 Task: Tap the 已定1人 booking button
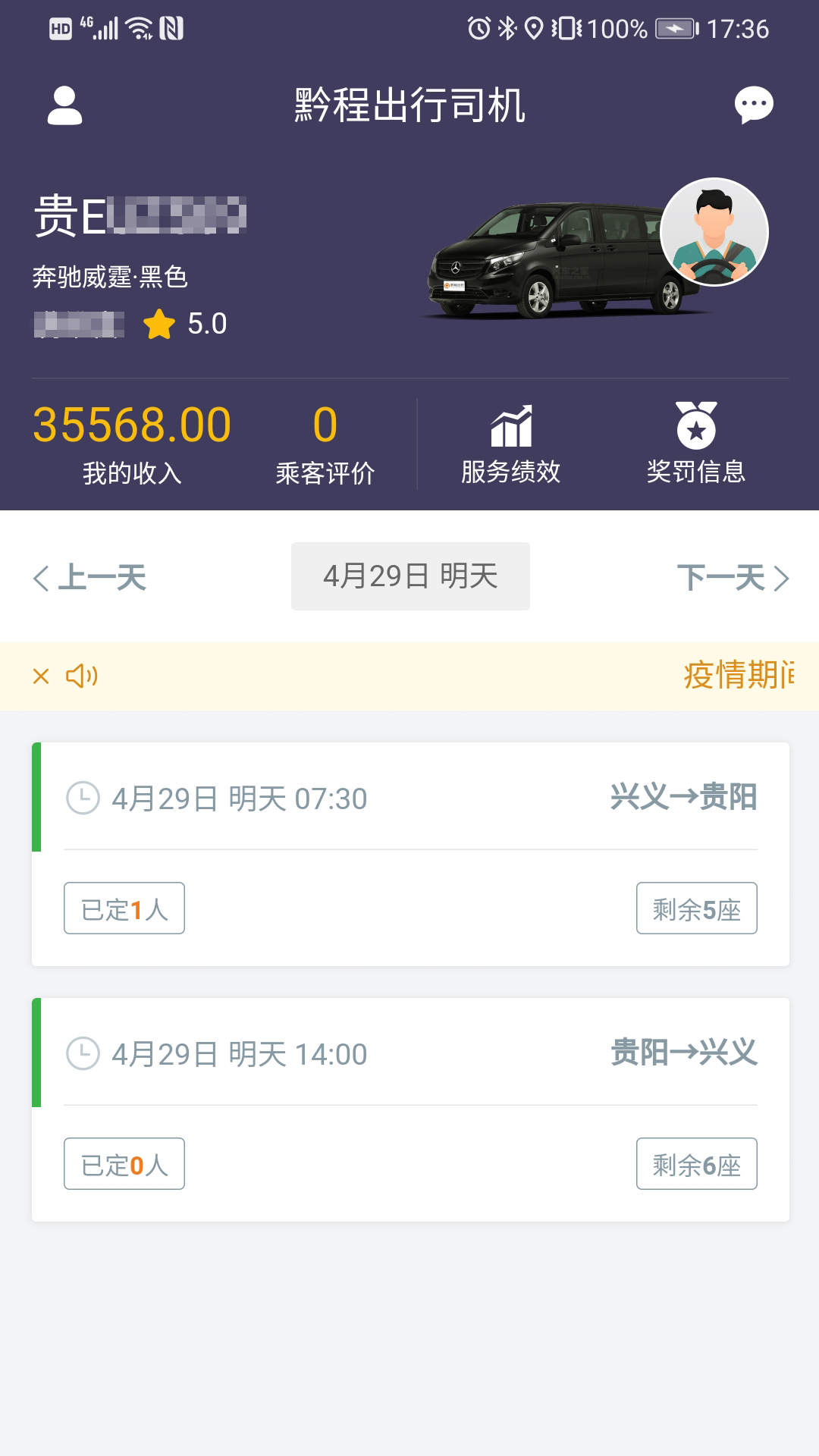click(x=124, y=908)
